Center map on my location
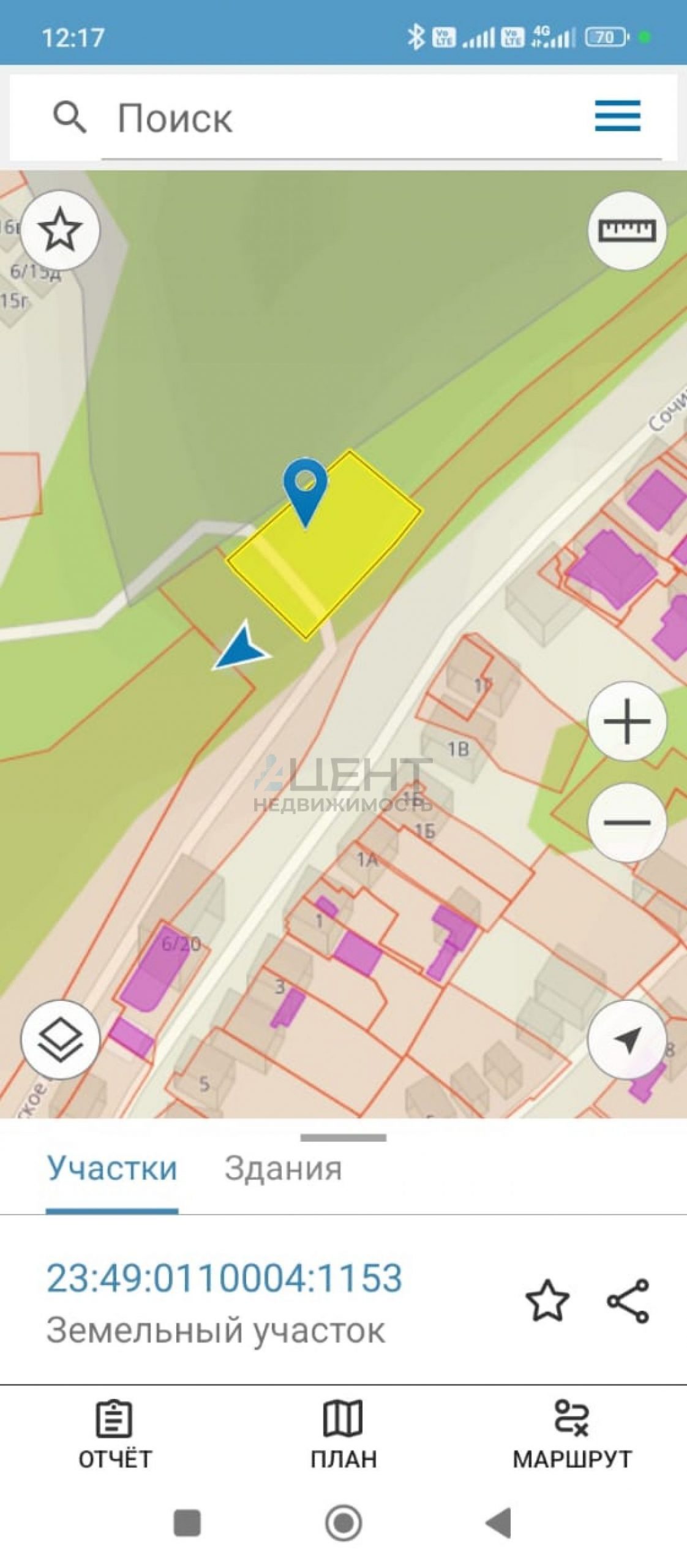The width and height of the screenshot is (687, 1568). (x=627, y=1040)
